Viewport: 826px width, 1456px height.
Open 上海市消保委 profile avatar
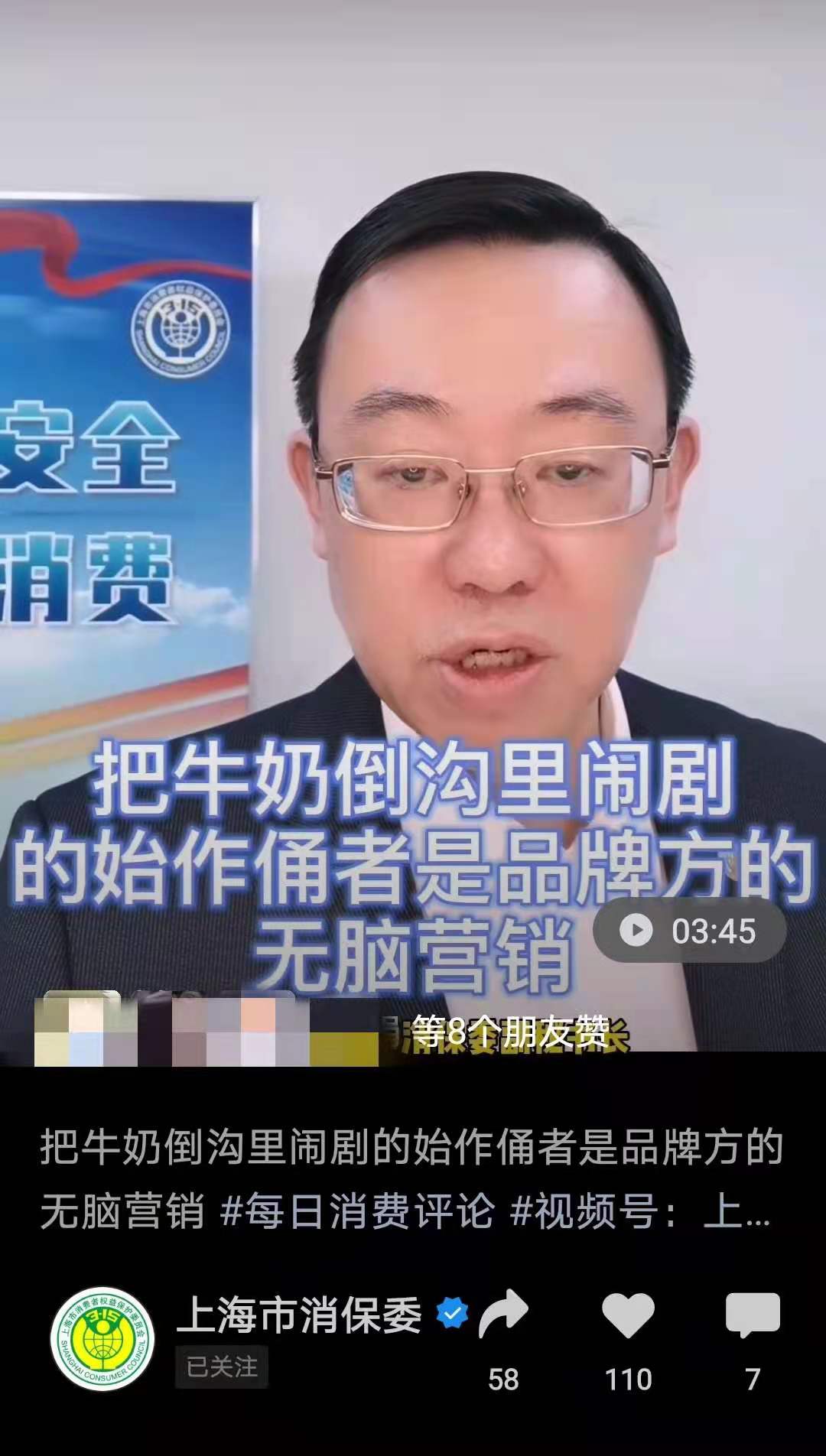tap(102, 1339)
